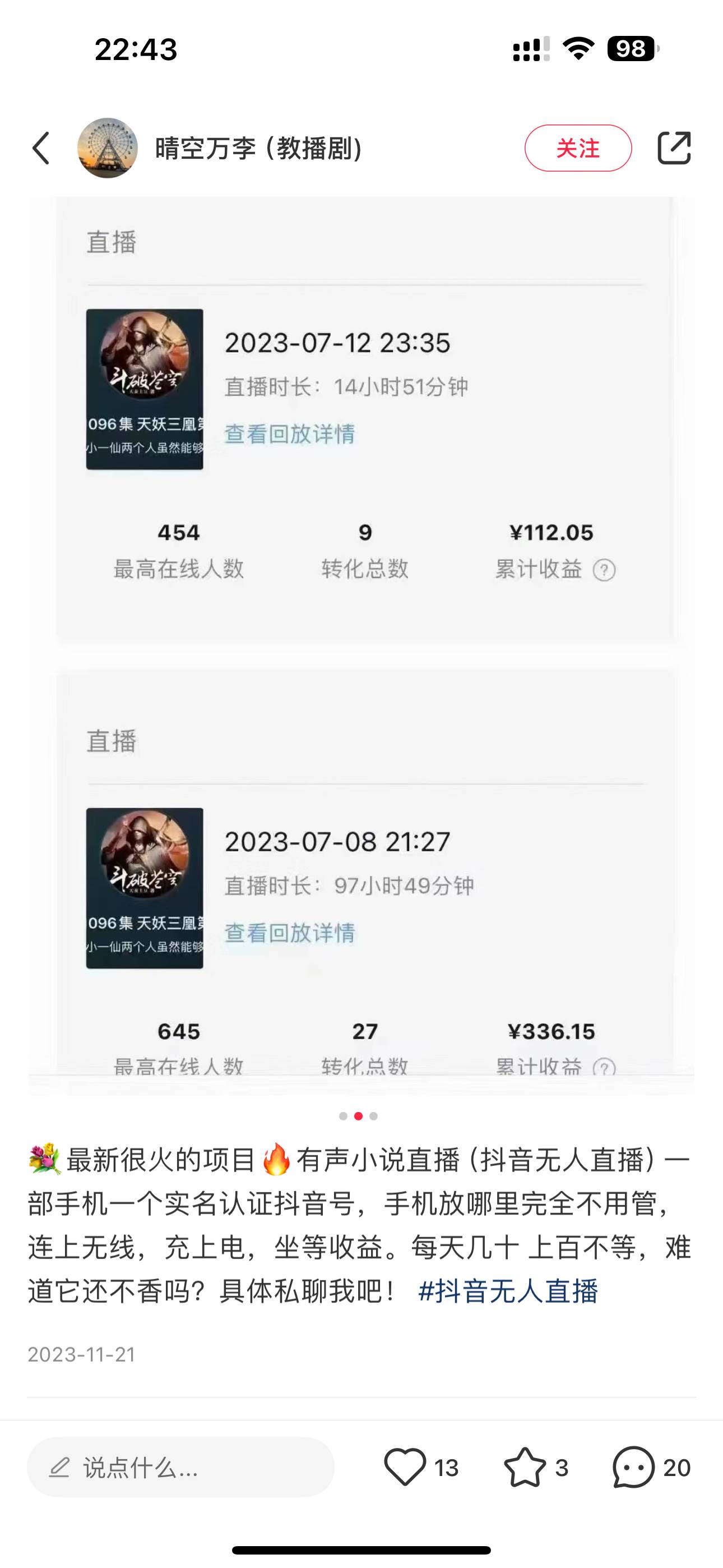Tap the back arrow to return
The image size is (723, 1568).
(41, 148)
